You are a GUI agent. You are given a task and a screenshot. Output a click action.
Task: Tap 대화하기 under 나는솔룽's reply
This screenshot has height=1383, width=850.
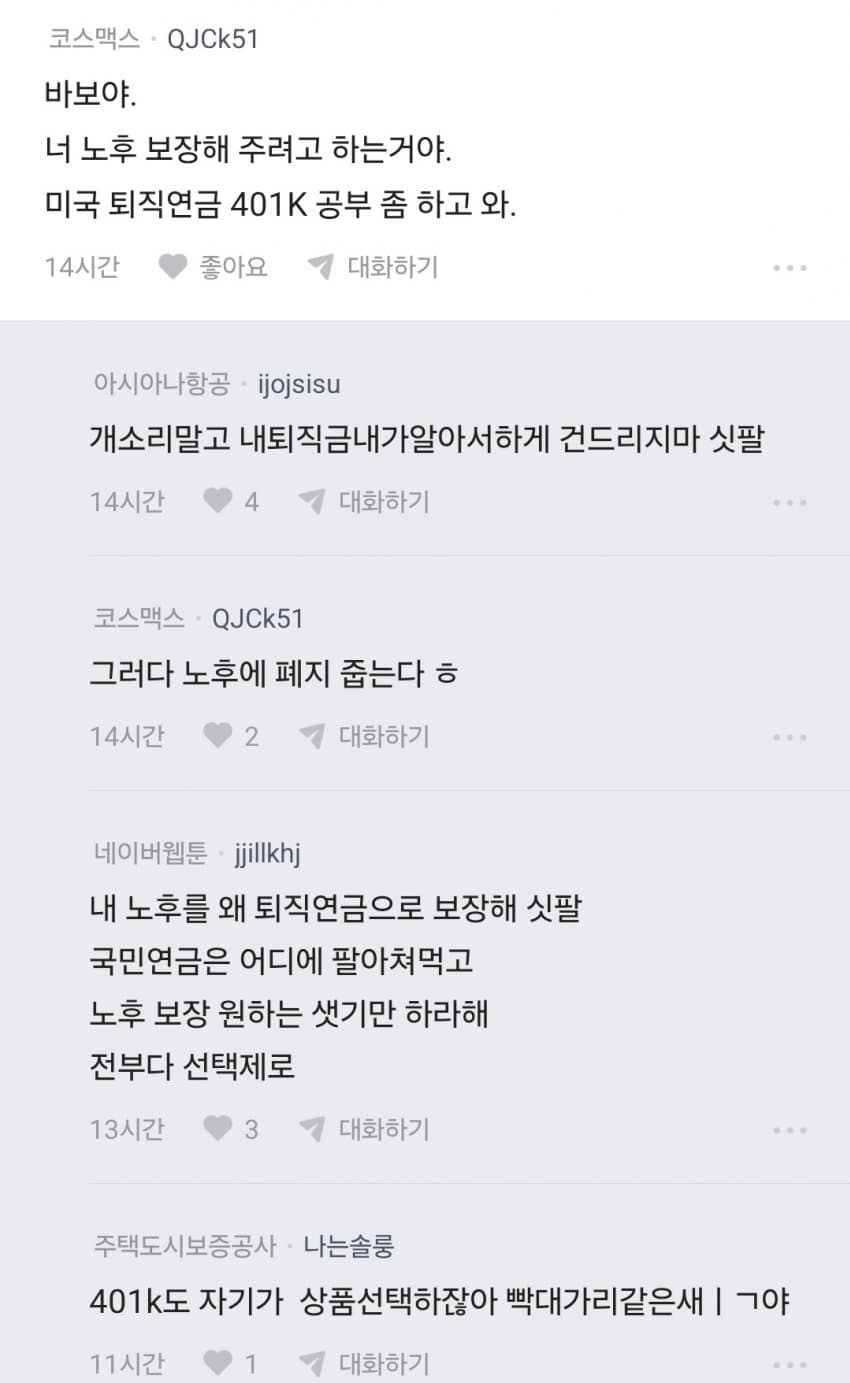coord(364,1363)
